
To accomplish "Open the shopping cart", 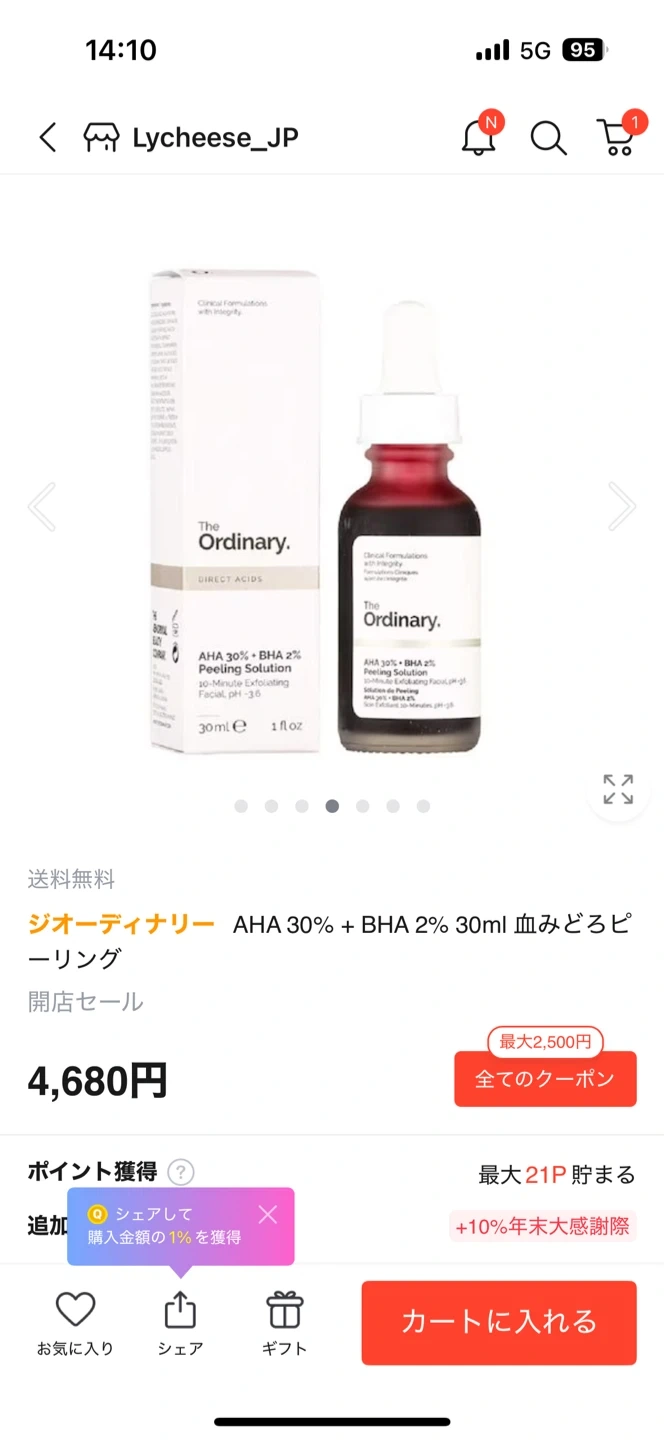I will [616, 137].
